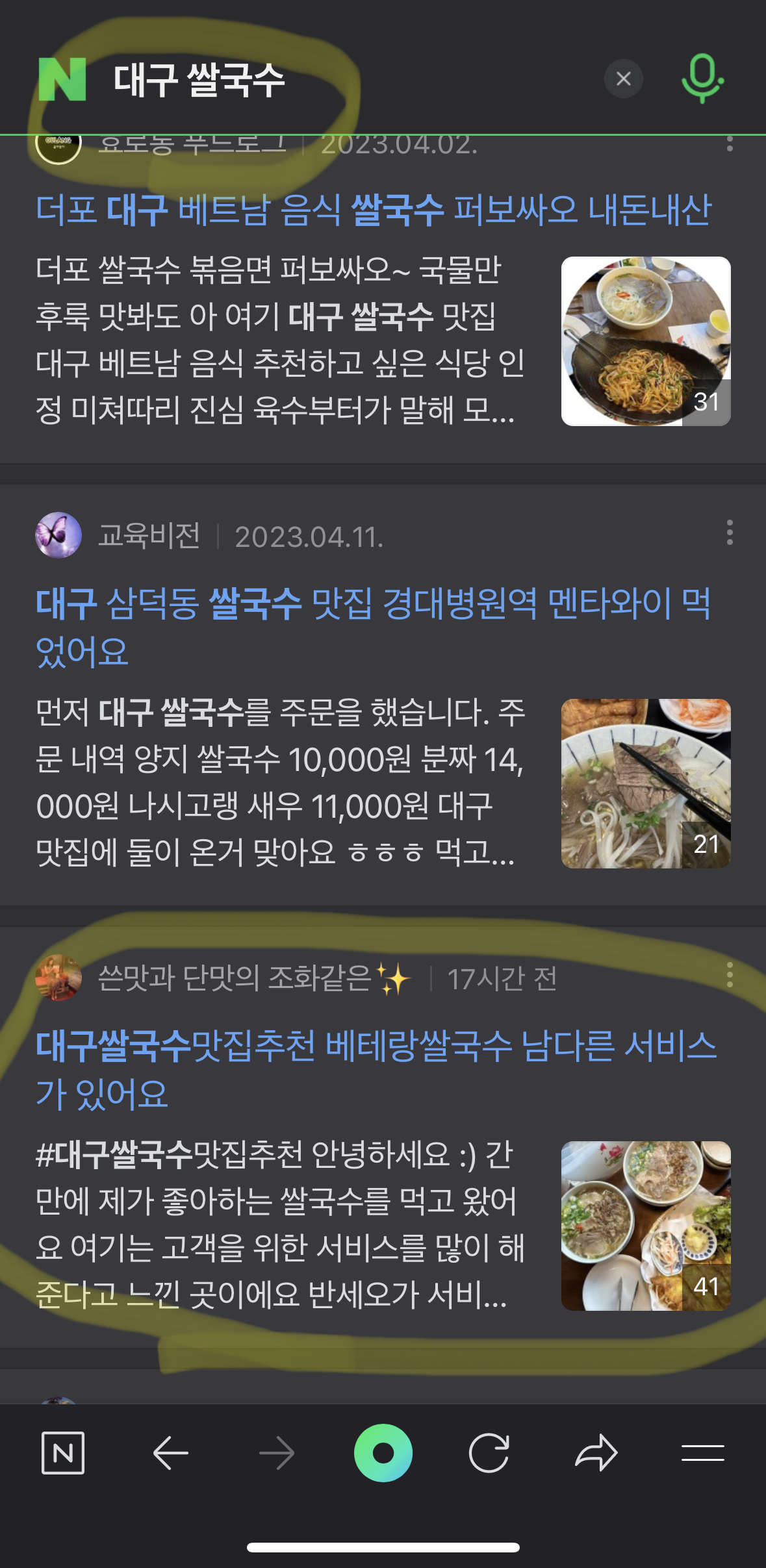The height and width of the screenshot is (1568, 766).
Task: Open the 멘타와이 post thumbnail with 21 photos
Action: (x=645, y=783)
